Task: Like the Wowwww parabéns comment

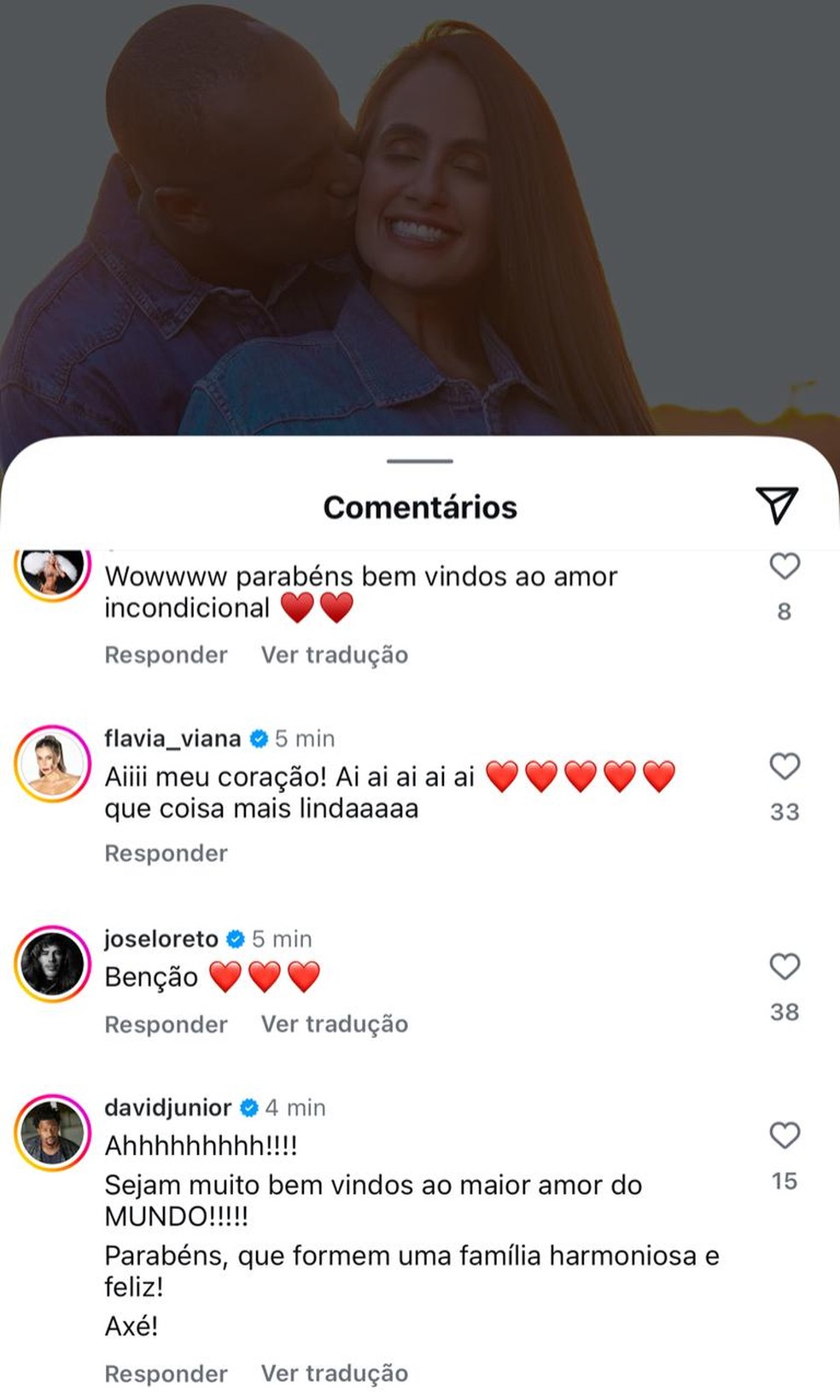Action: click(785, 566)
